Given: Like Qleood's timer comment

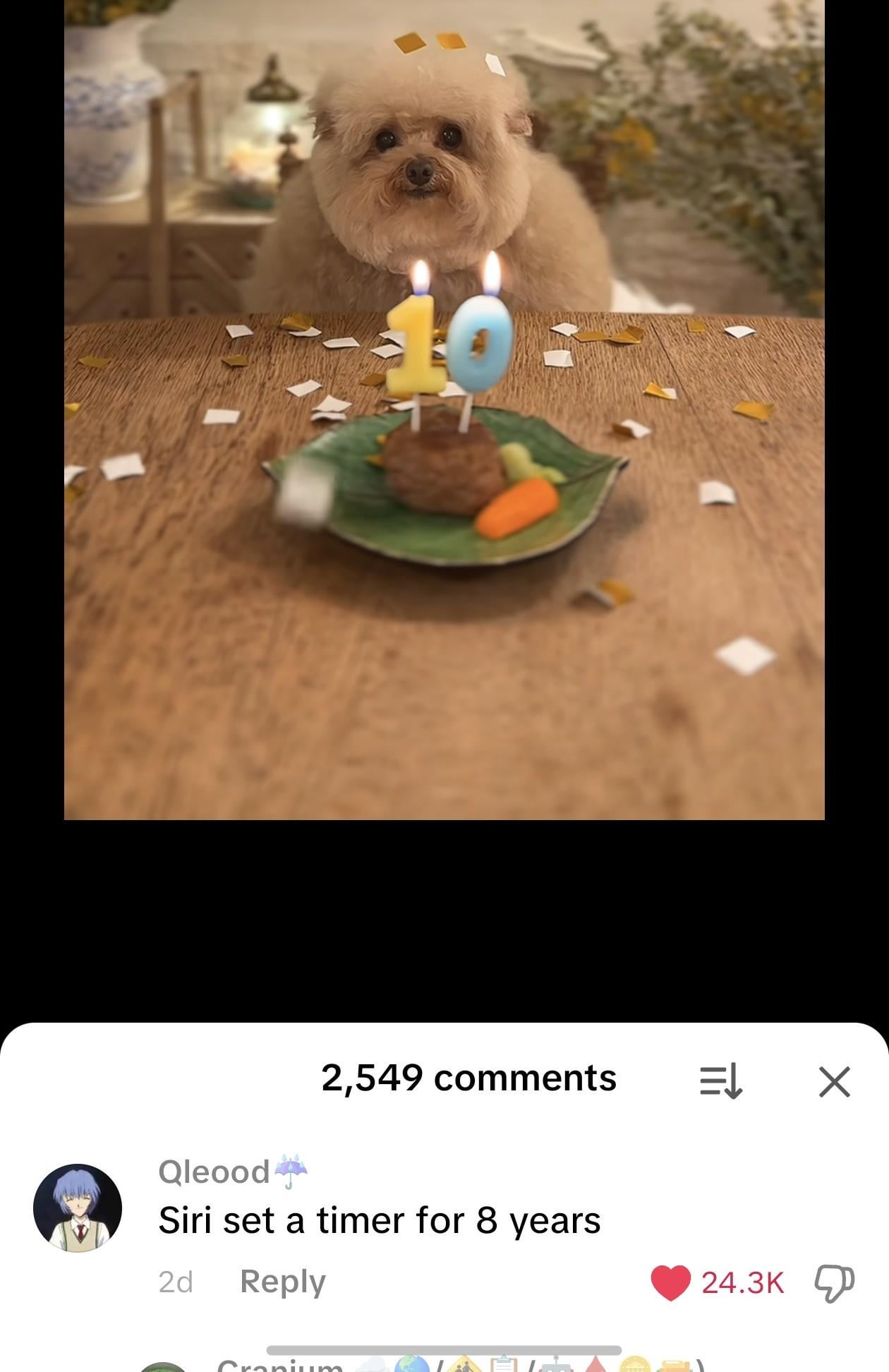Looking at the screenshot, I should click(671, 1282).
